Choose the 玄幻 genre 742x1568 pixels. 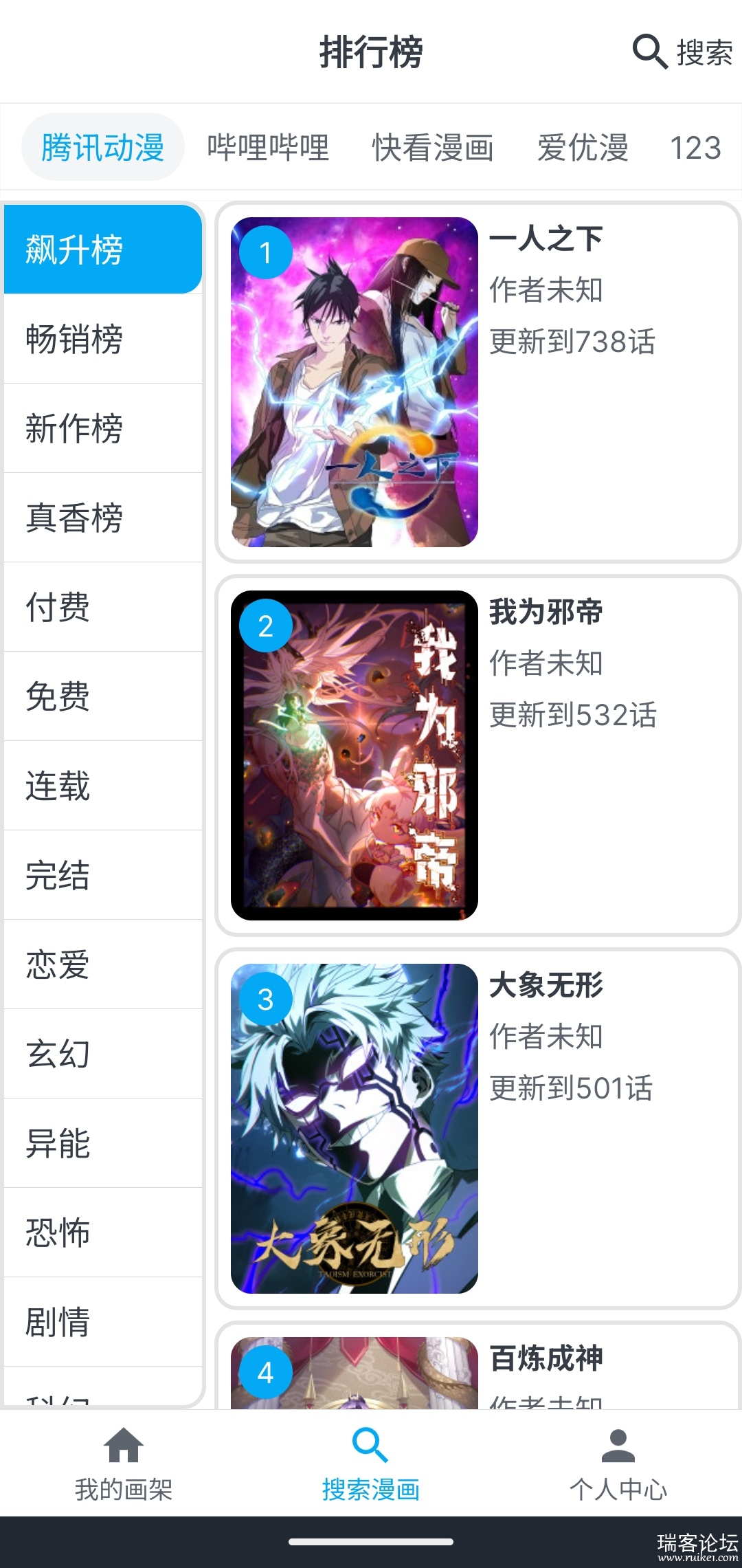tap(103, 1054)
